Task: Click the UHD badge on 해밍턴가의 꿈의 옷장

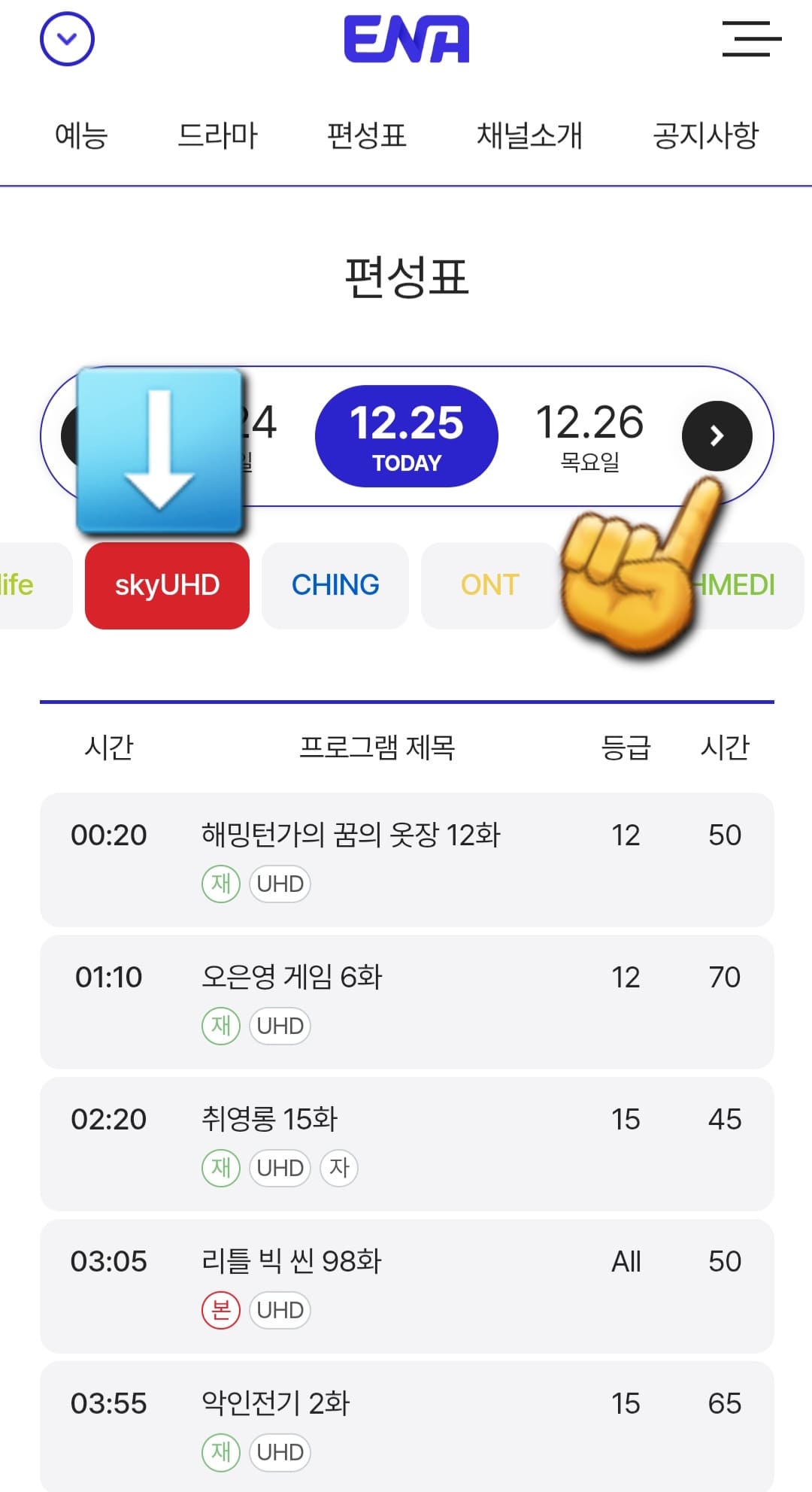Action: (279, 884)
